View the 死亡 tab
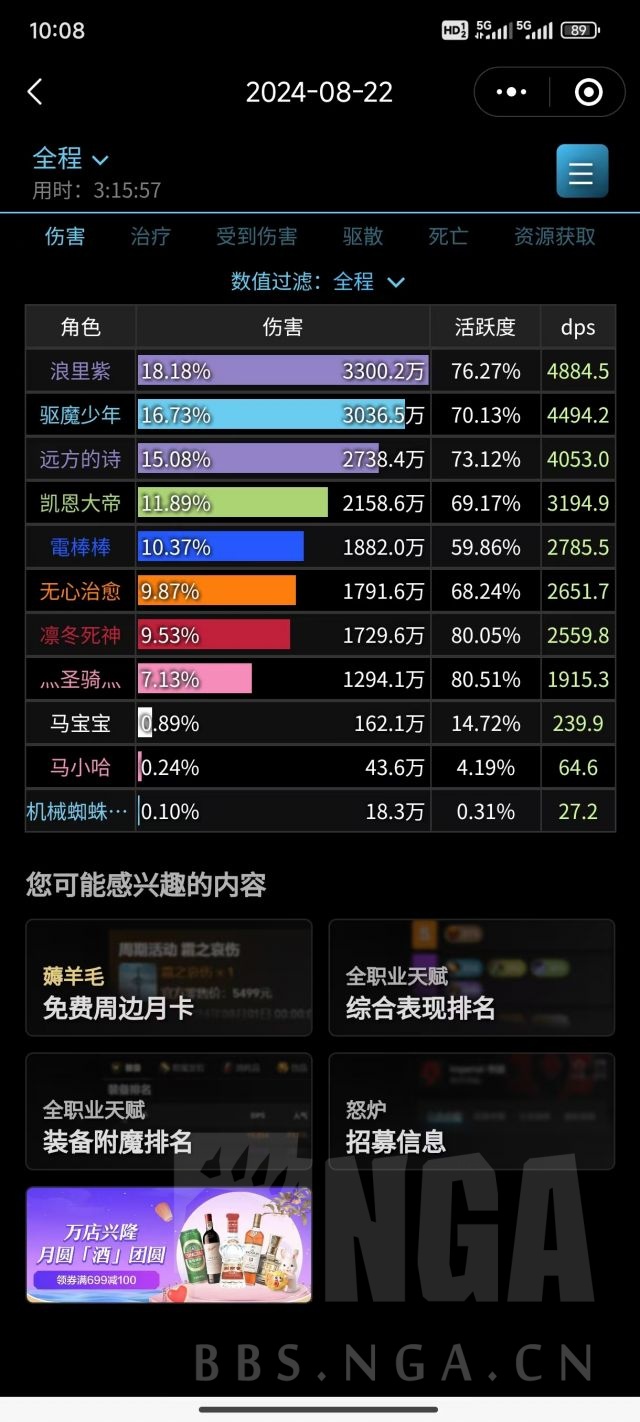The image size is (640, 1422). click(x=448, y=237)
